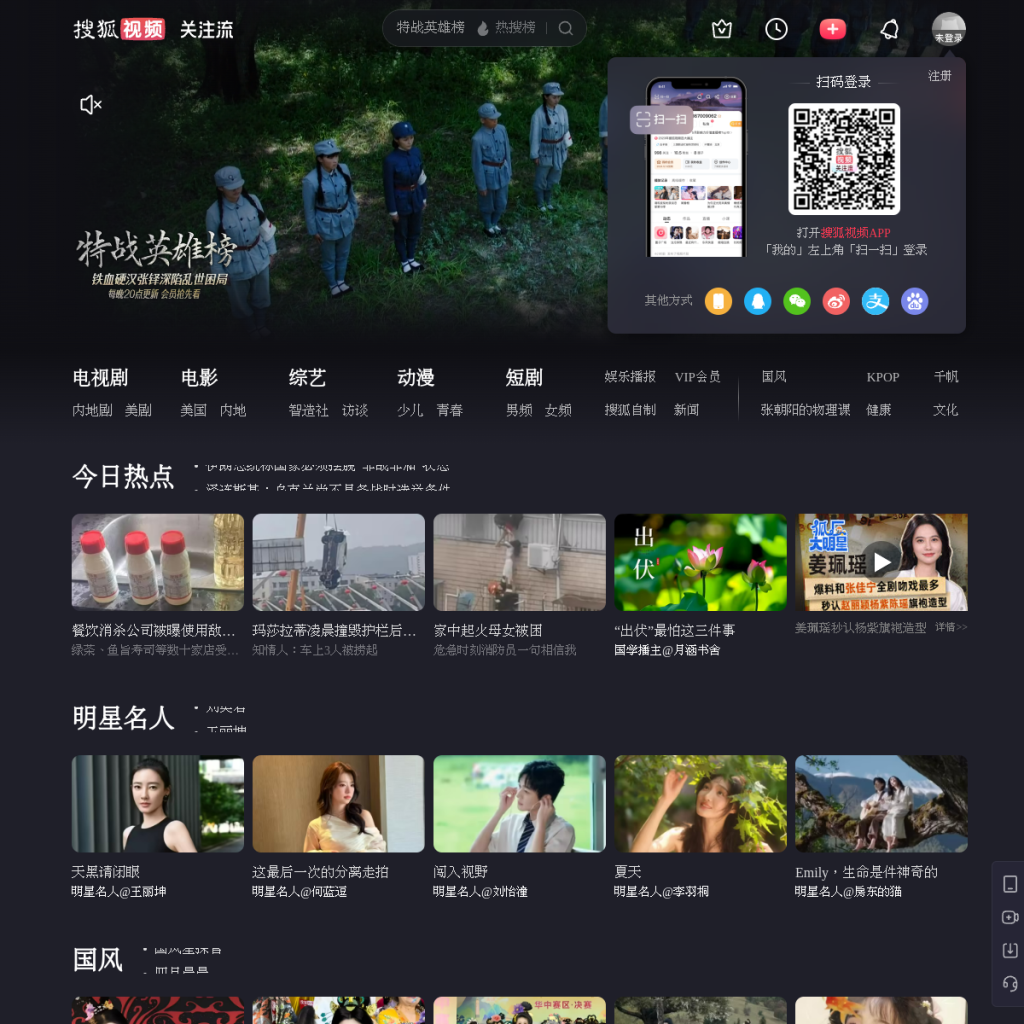Switch to 关注流 tab

coord(206,29)
